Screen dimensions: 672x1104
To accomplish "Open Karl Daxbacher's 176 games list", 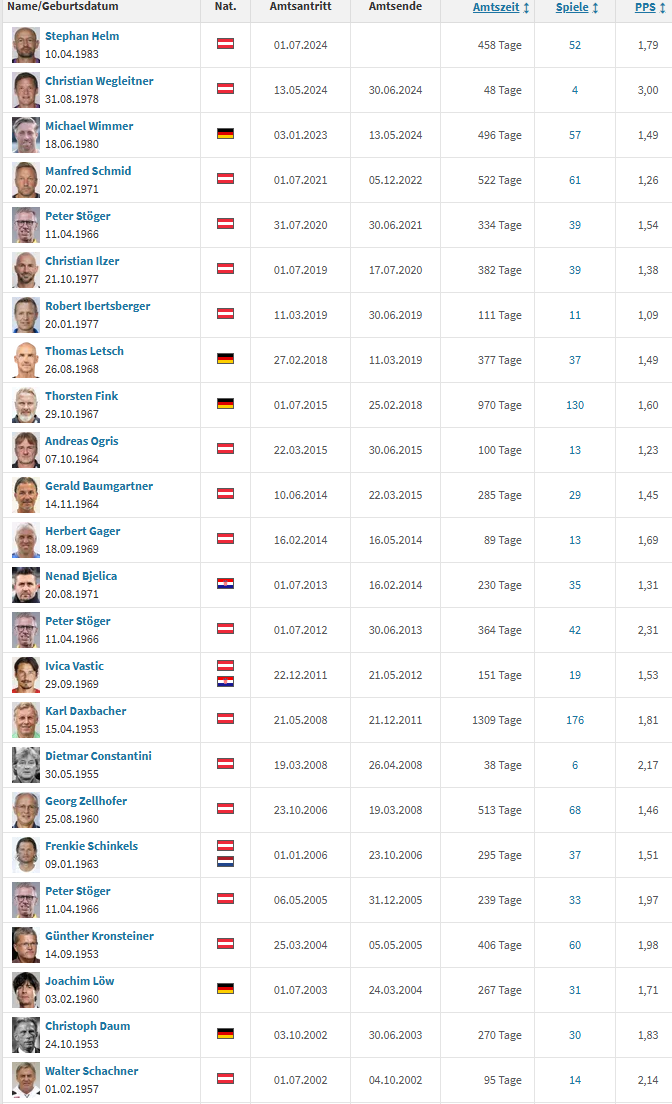I will point(575,720).
